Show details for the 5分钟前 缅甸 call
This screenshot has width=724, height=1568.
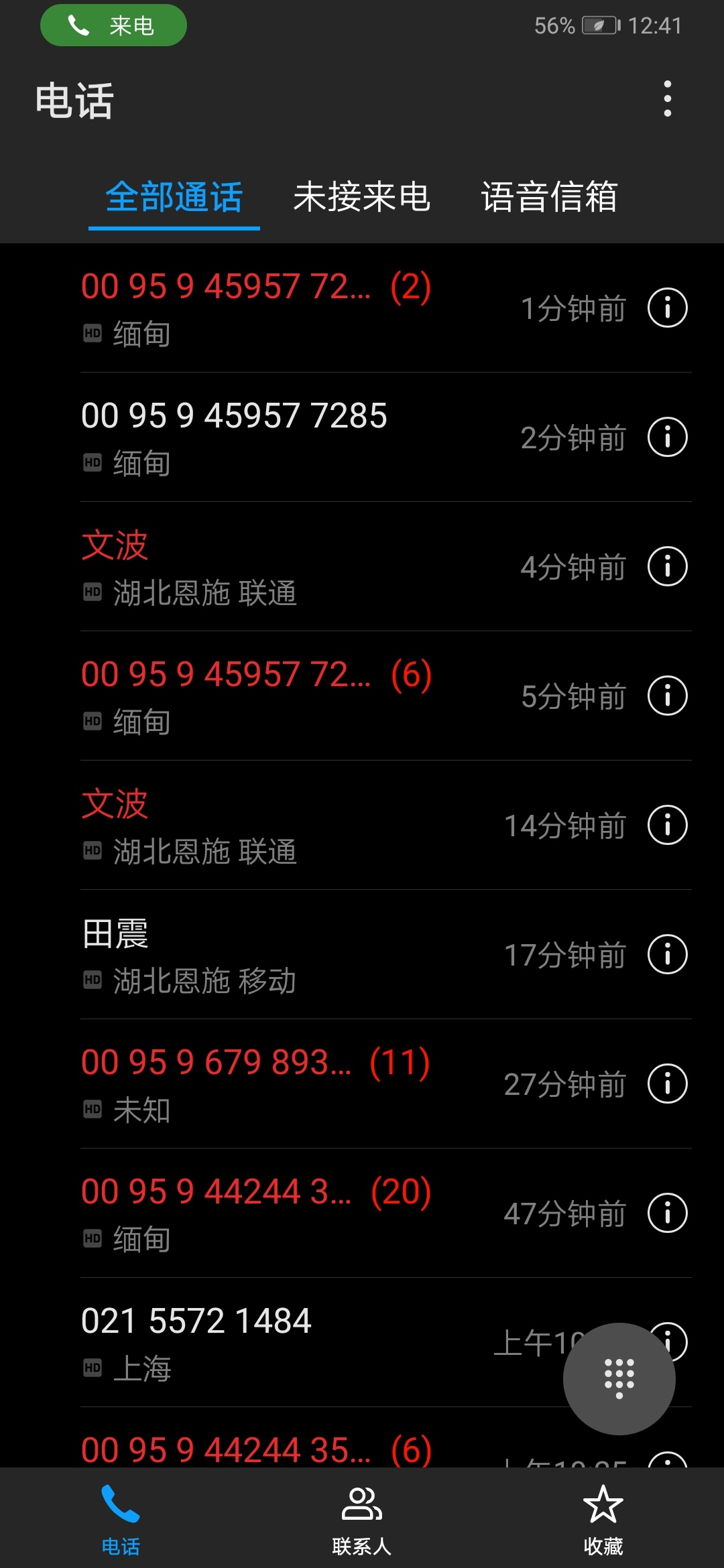pos(667,696)
